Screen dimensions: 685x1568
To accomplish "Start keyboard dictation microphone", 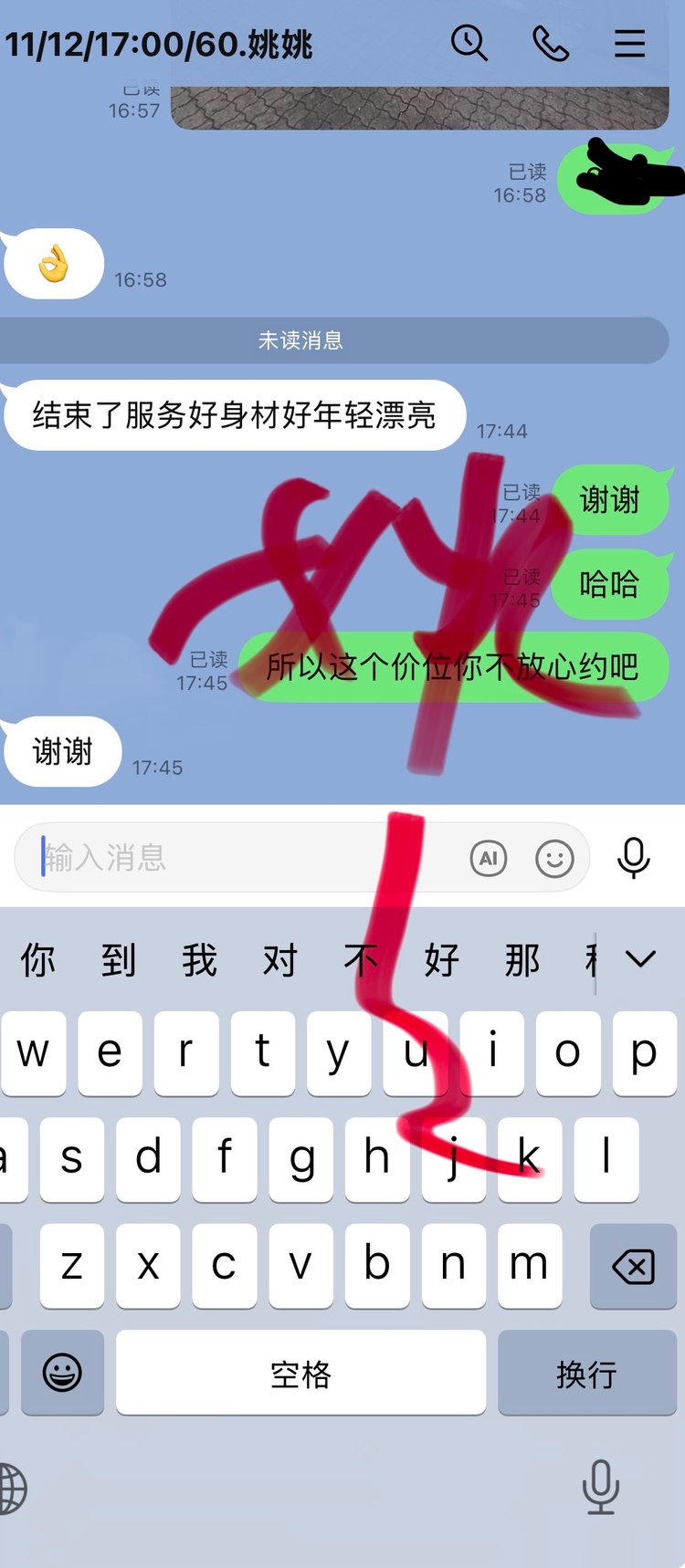I will click(601, 1486).
